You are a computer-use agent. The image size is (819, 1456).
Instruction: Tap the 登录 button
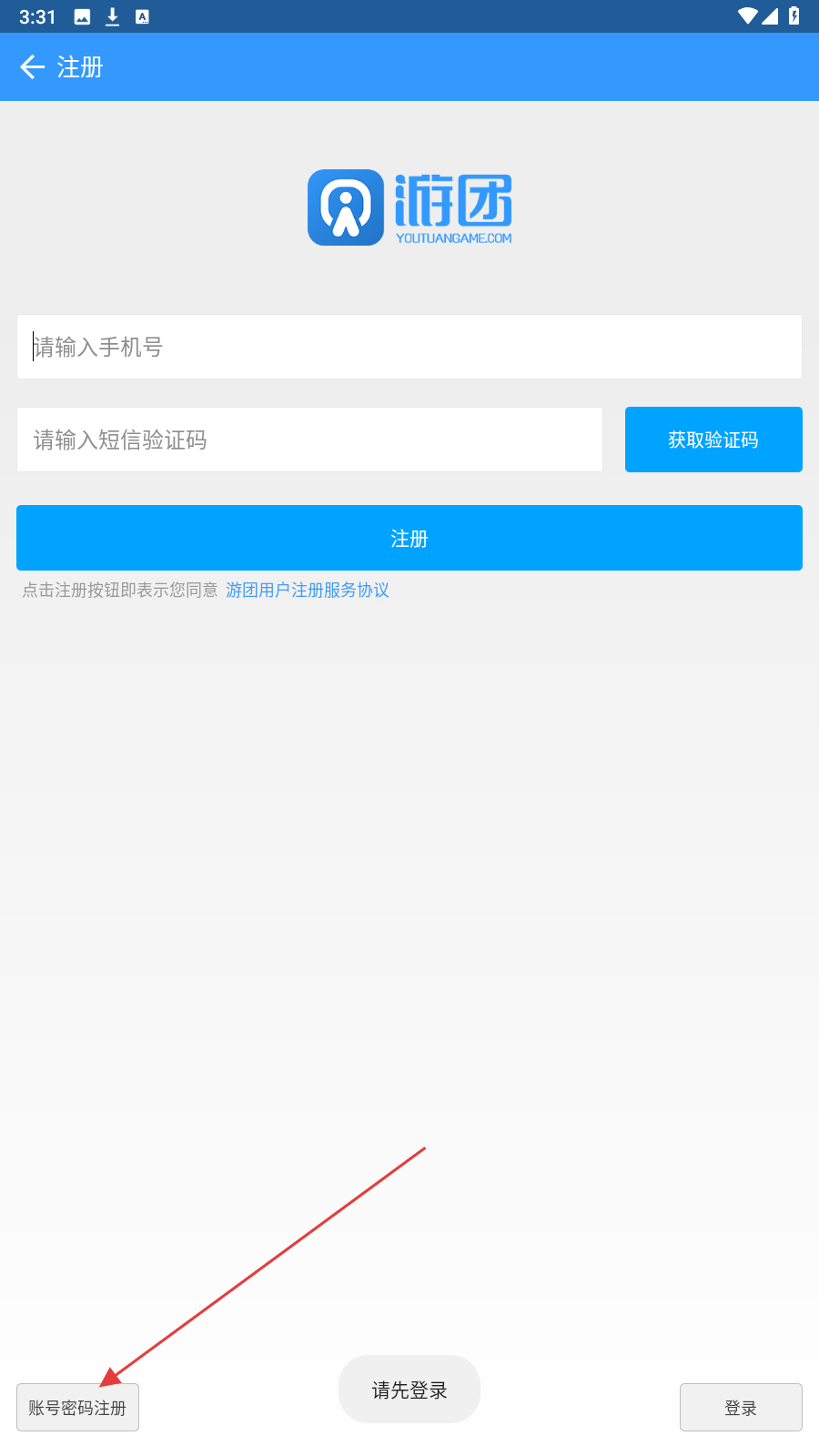(x=741, y=1408)
